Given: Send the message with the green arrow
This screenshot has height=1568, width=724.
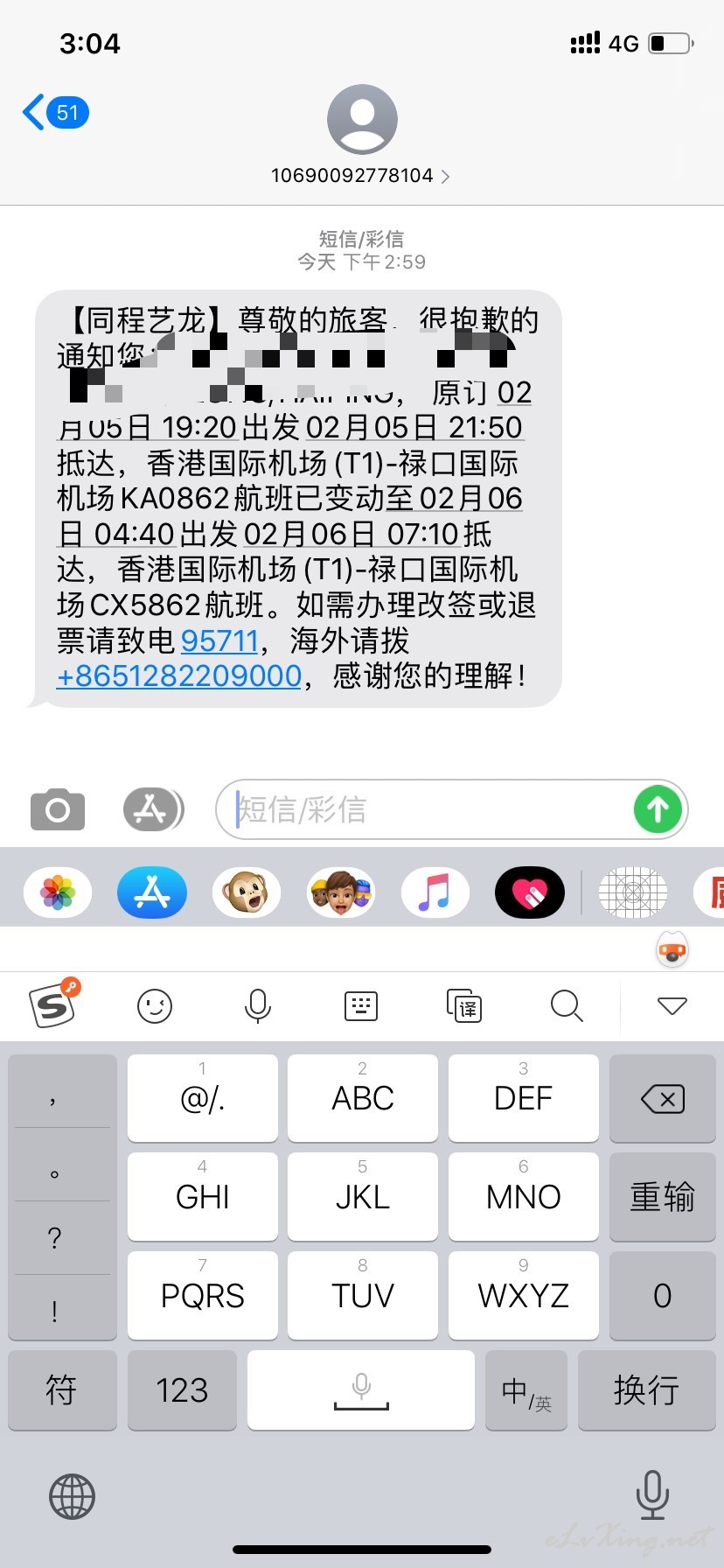Looking at the screenshot, I should (658, 809).
